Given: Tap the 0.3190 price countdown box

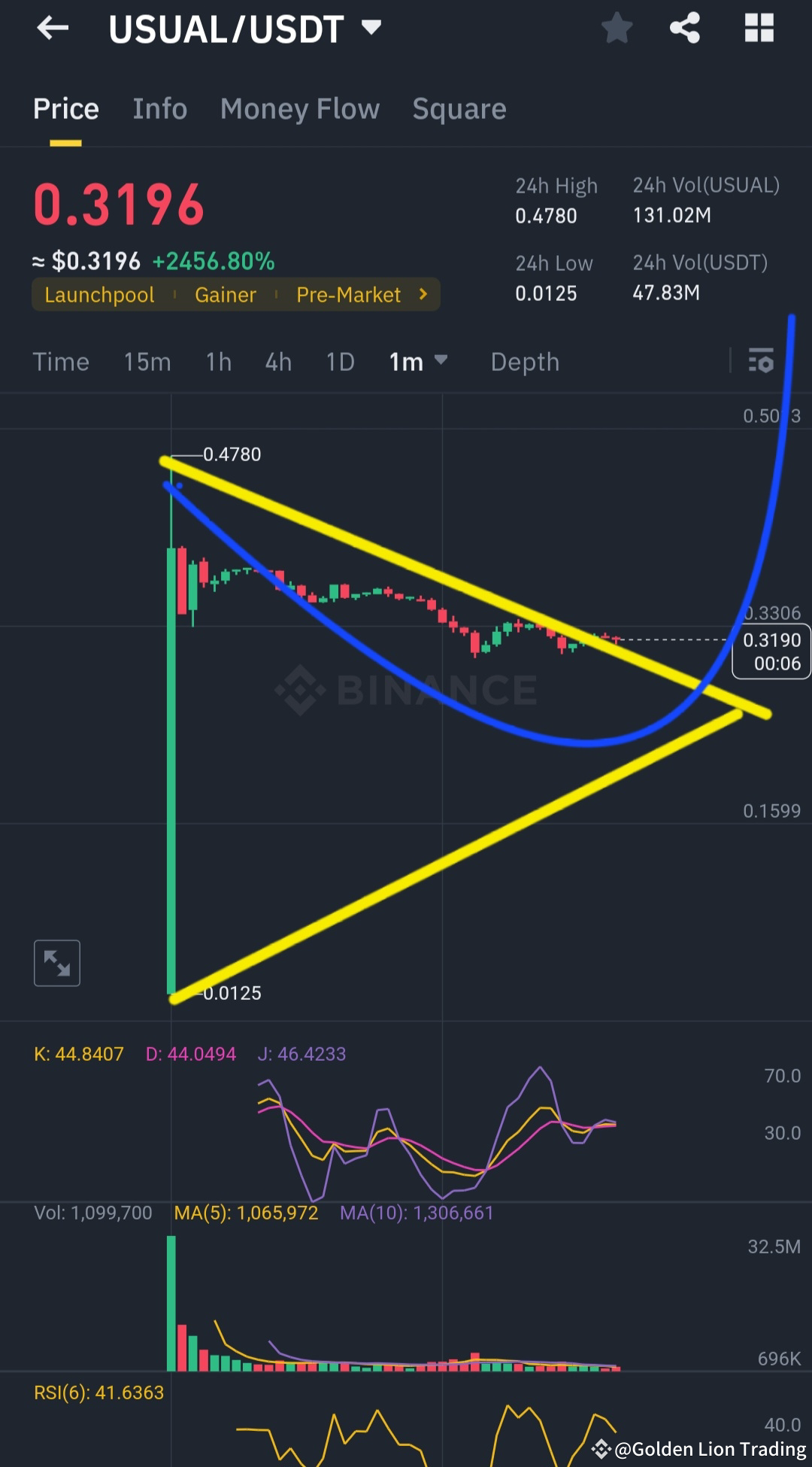Looking at the screenshot, I should (771, 651).
